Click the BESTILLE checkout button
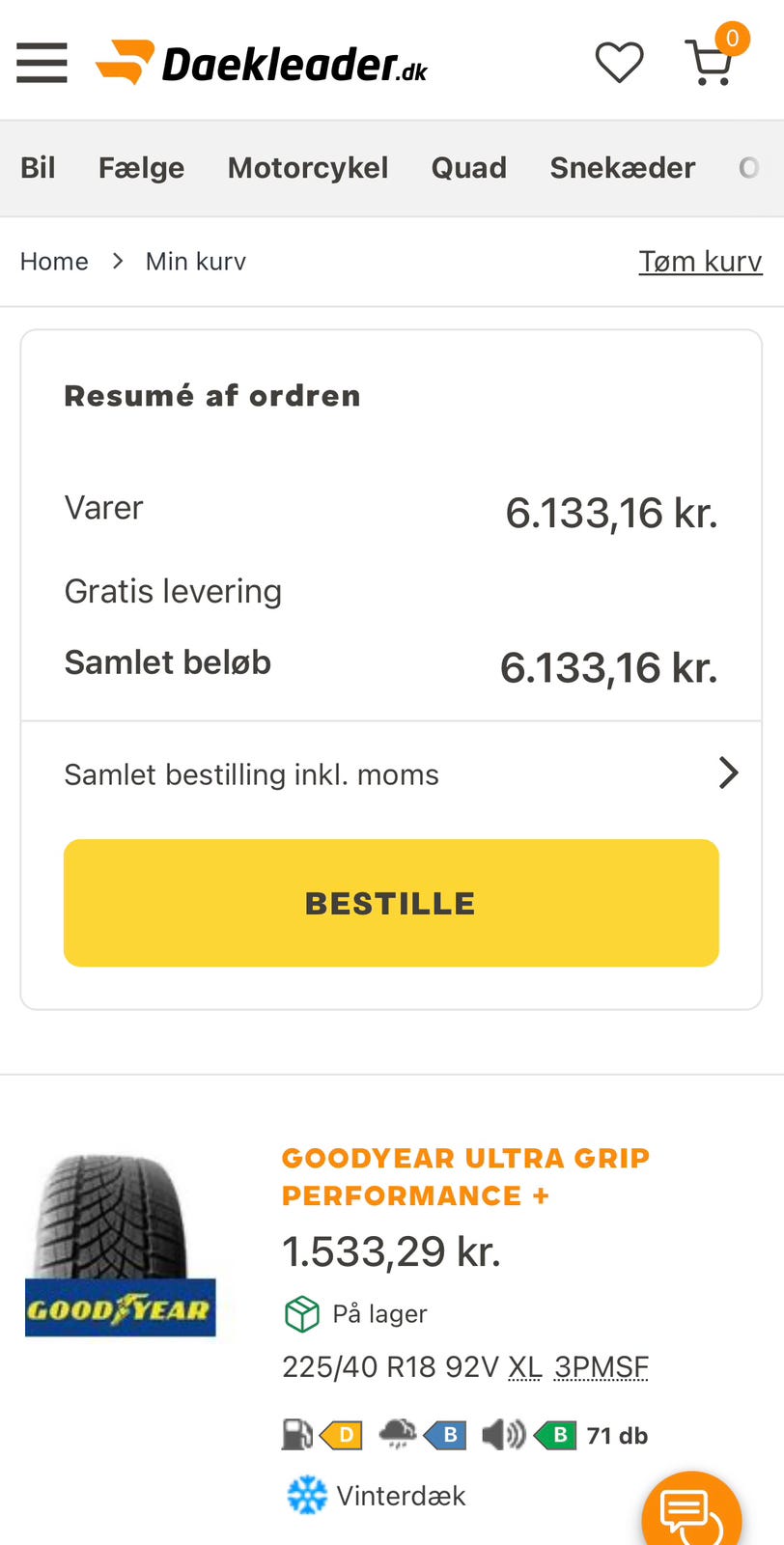Screen dimensions: 784x1545 pyautogui.click(x=391, y=902)
